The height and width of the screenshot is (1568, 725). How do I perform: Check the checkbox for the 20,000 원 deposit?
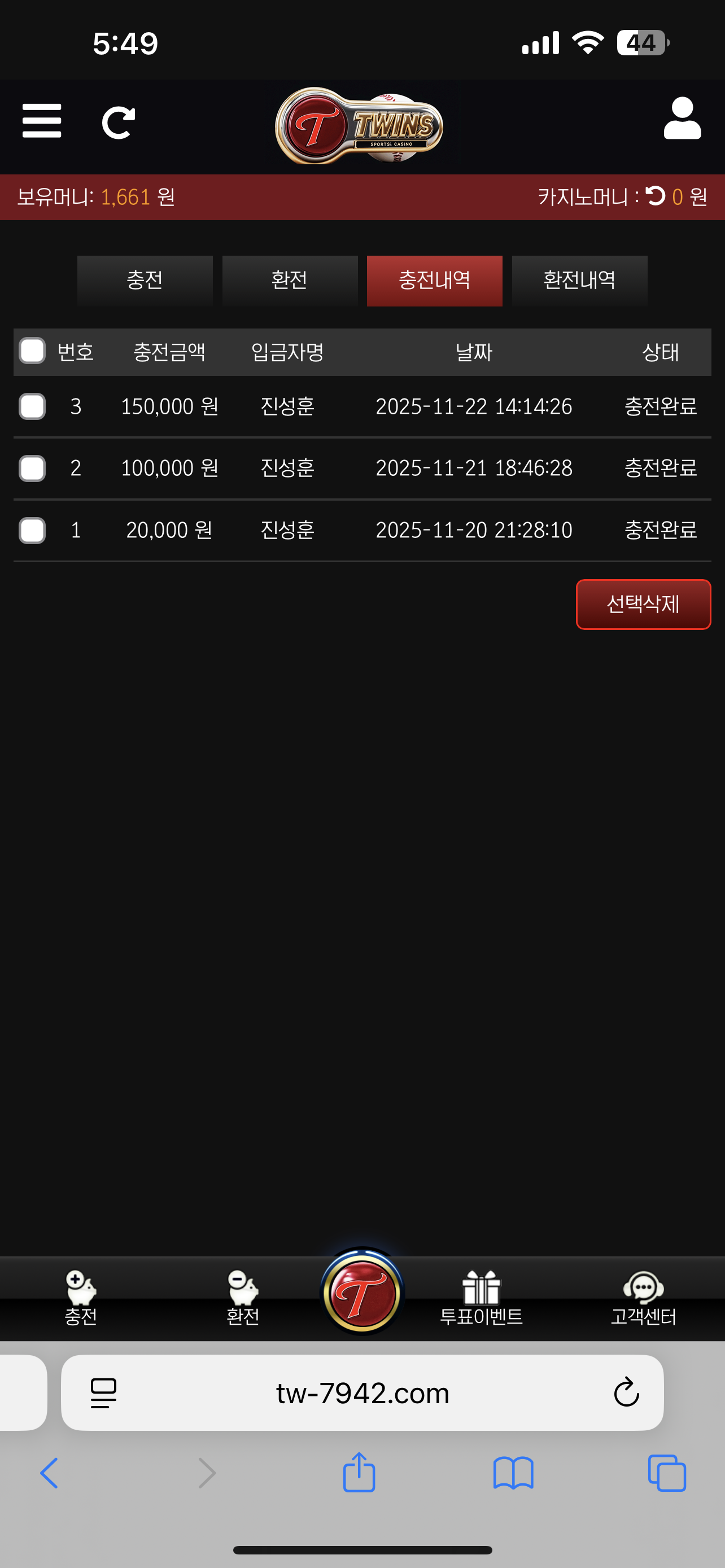(32, 529)
